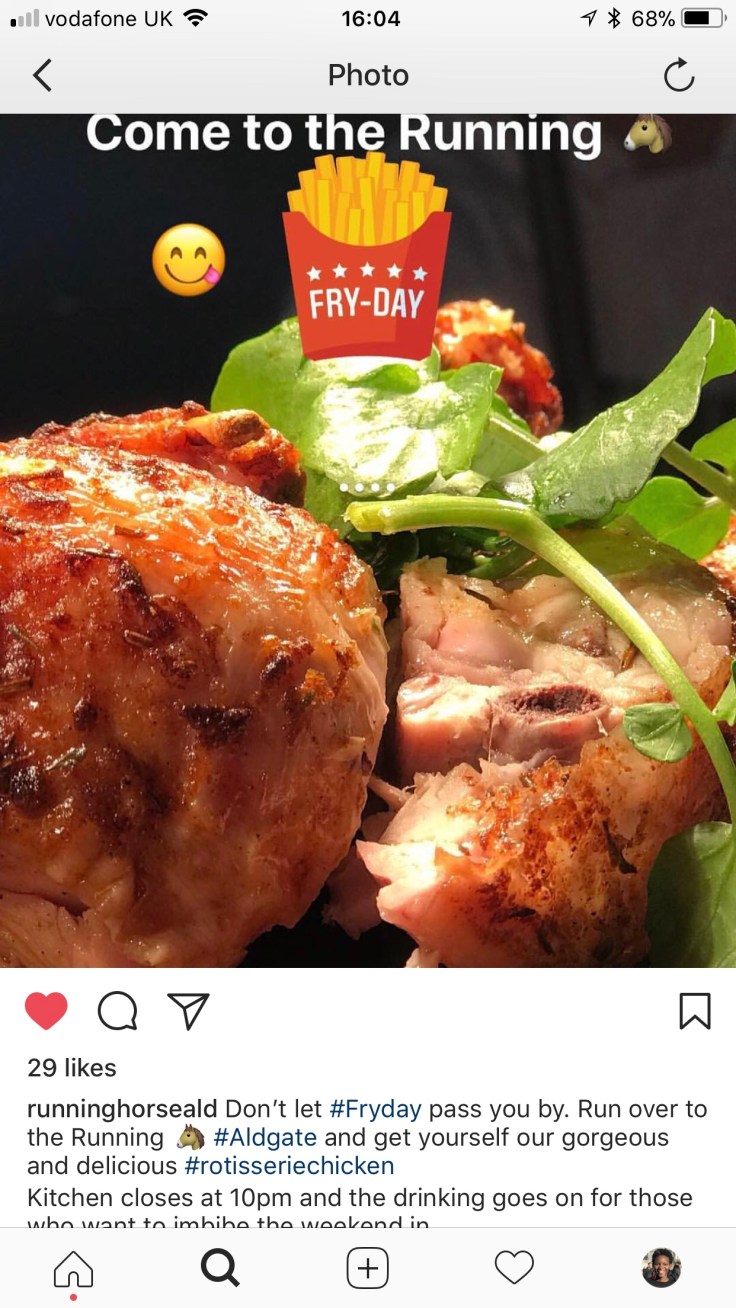The height and width of the screenshot is (1308, 736).
Task: Open the #Aldgate hashtag
Action: click(x=265, y=1138)
